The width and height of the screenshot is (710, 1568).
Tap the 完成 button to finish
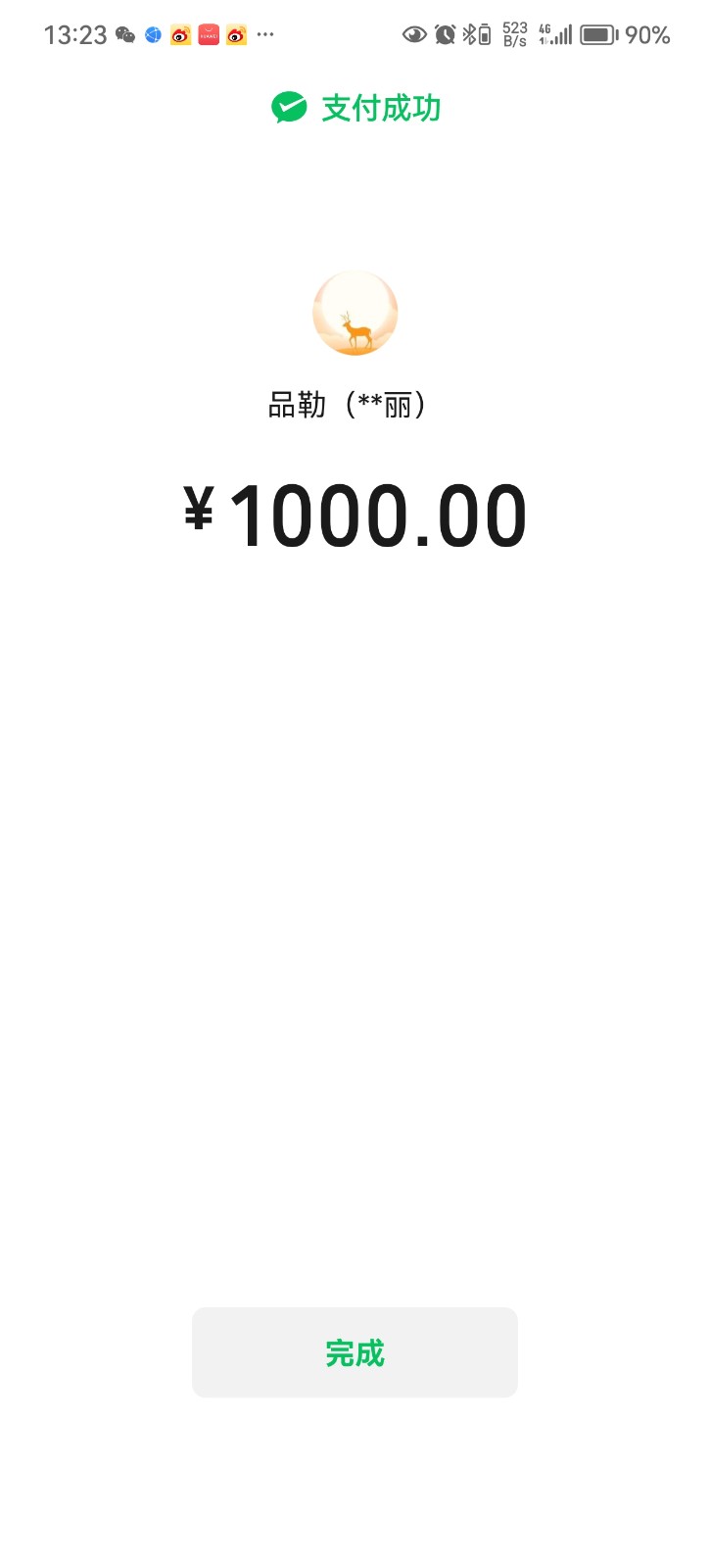pyautogui.click(x=355, y=1352)
